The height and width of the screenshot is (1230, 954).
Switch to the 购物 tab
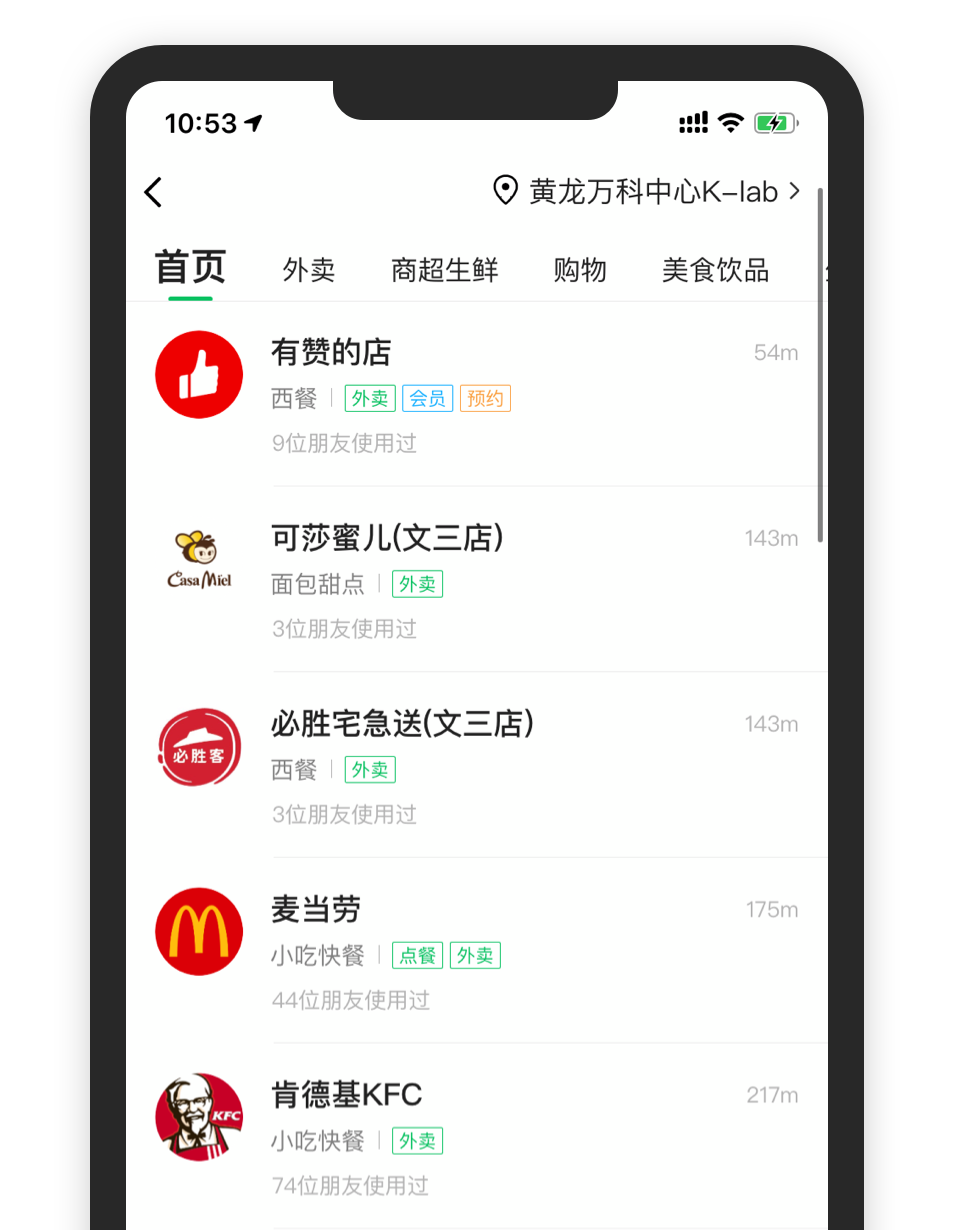[580, 270]
